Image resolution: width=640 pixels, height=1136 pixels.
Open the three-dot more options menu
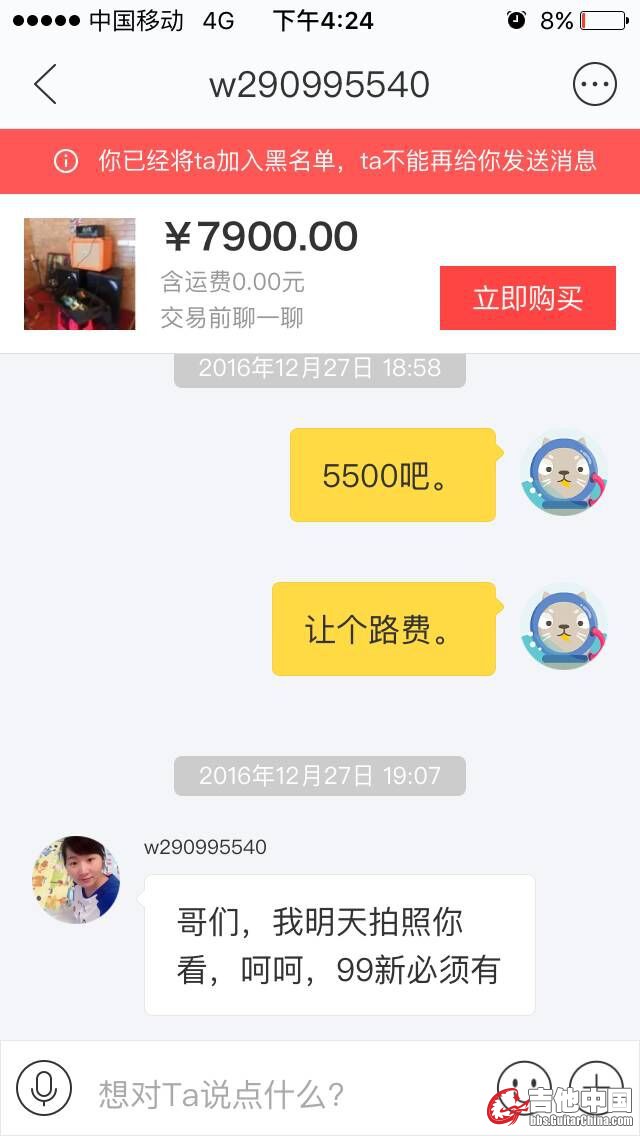(x=594, y=85)
